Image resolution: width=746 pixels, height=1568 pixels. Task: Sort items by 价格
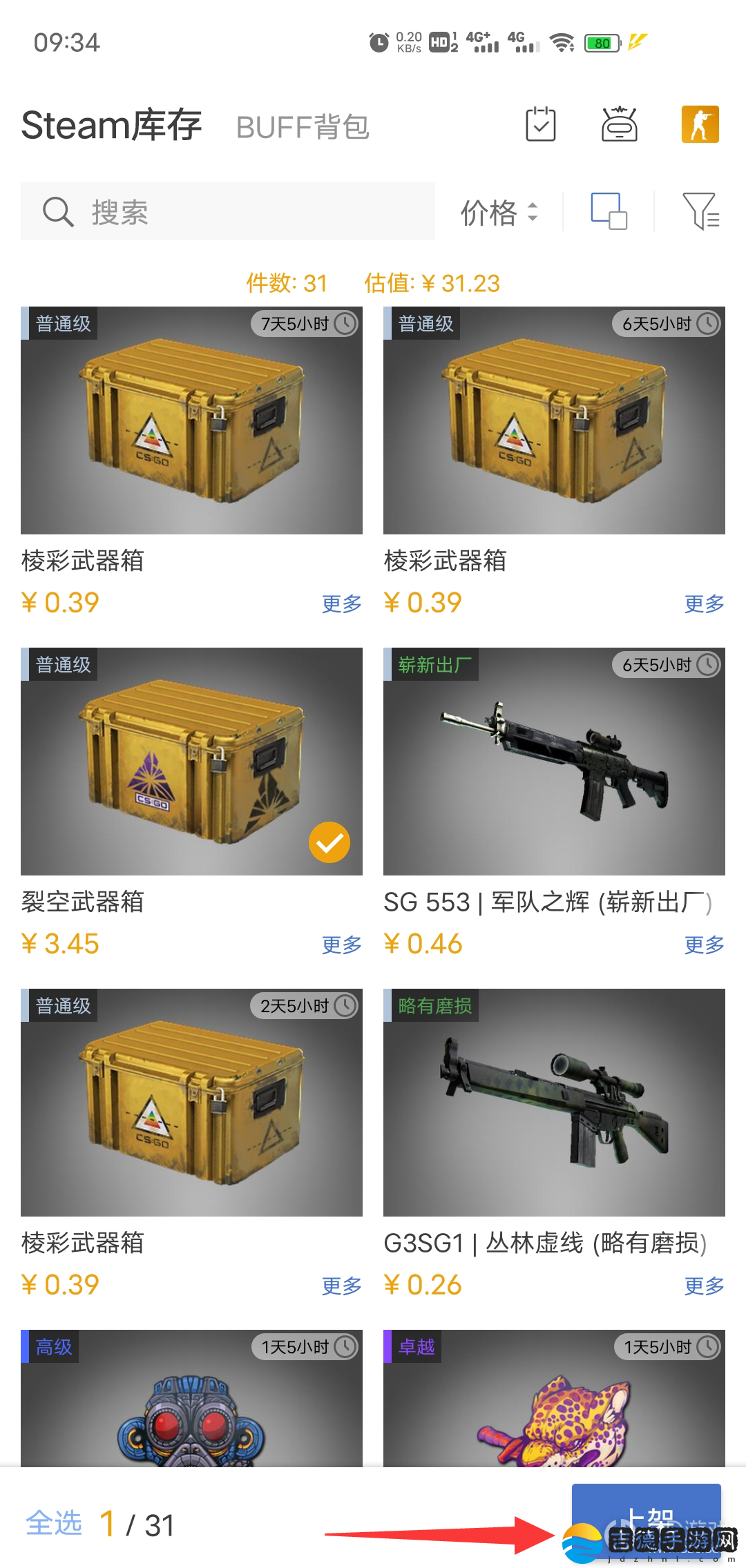(x=499, y=212)
